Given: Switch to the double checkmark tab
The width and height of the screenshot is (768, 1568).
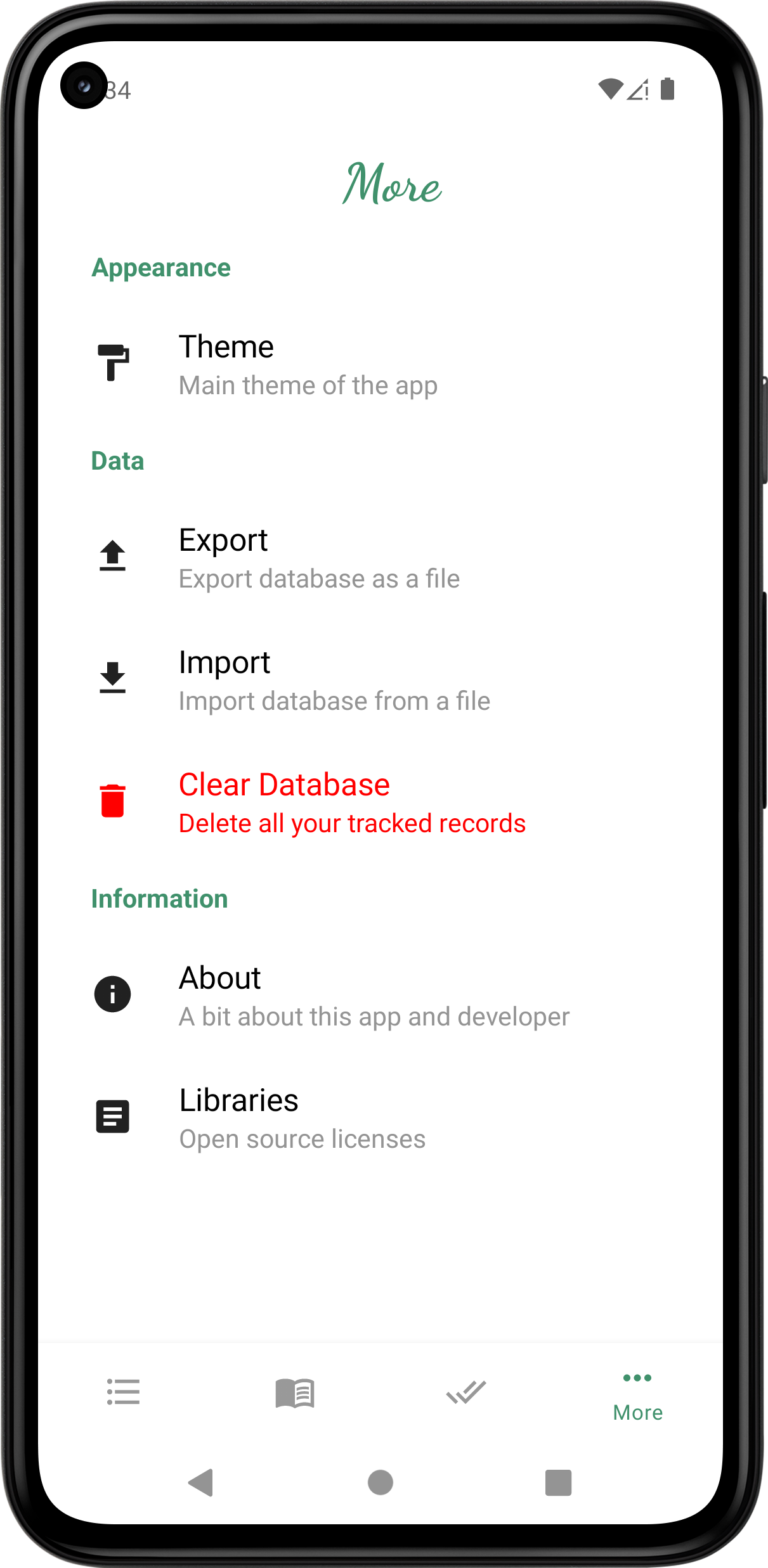Looking at the screenshot, I should tap(466, 1393).
